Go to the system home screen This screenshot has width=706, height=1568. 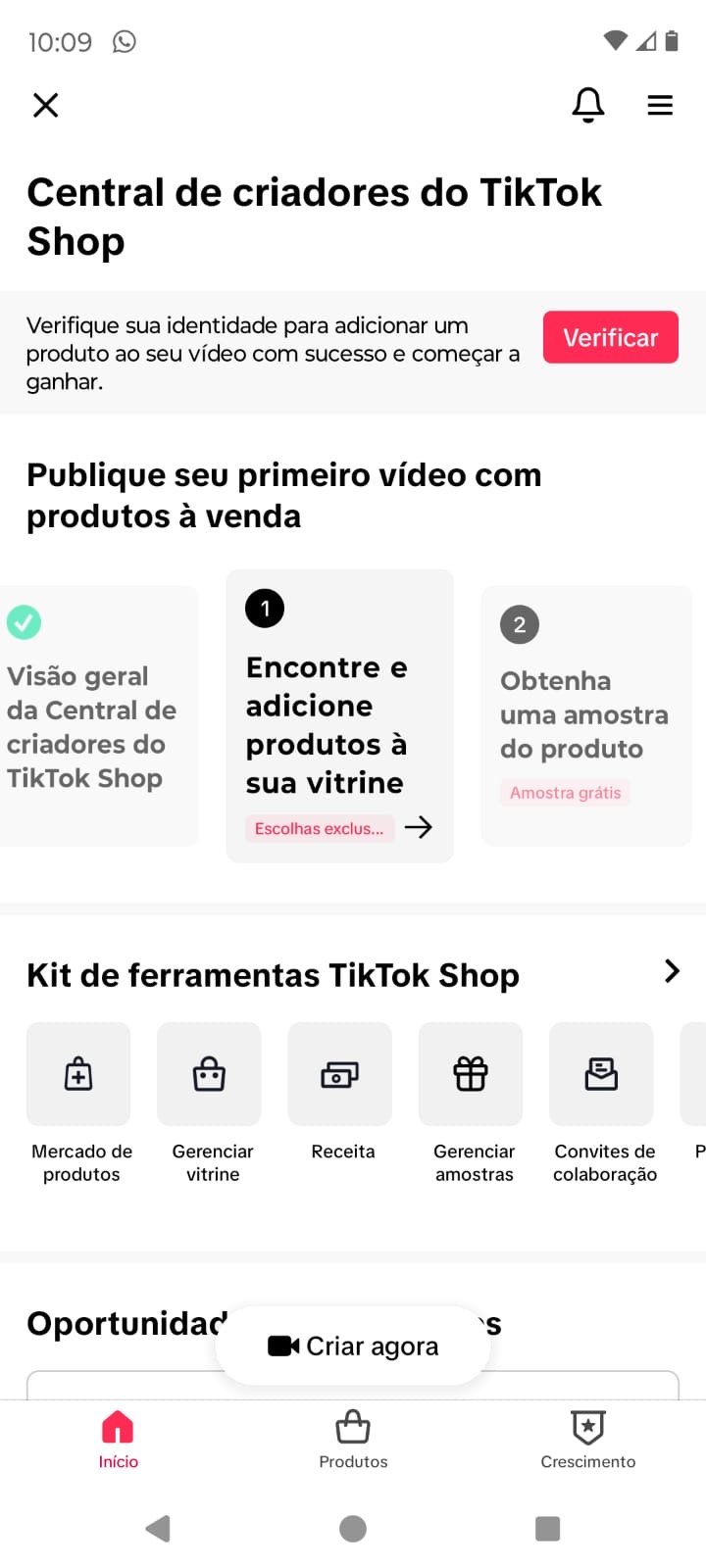coord(353,1529)
